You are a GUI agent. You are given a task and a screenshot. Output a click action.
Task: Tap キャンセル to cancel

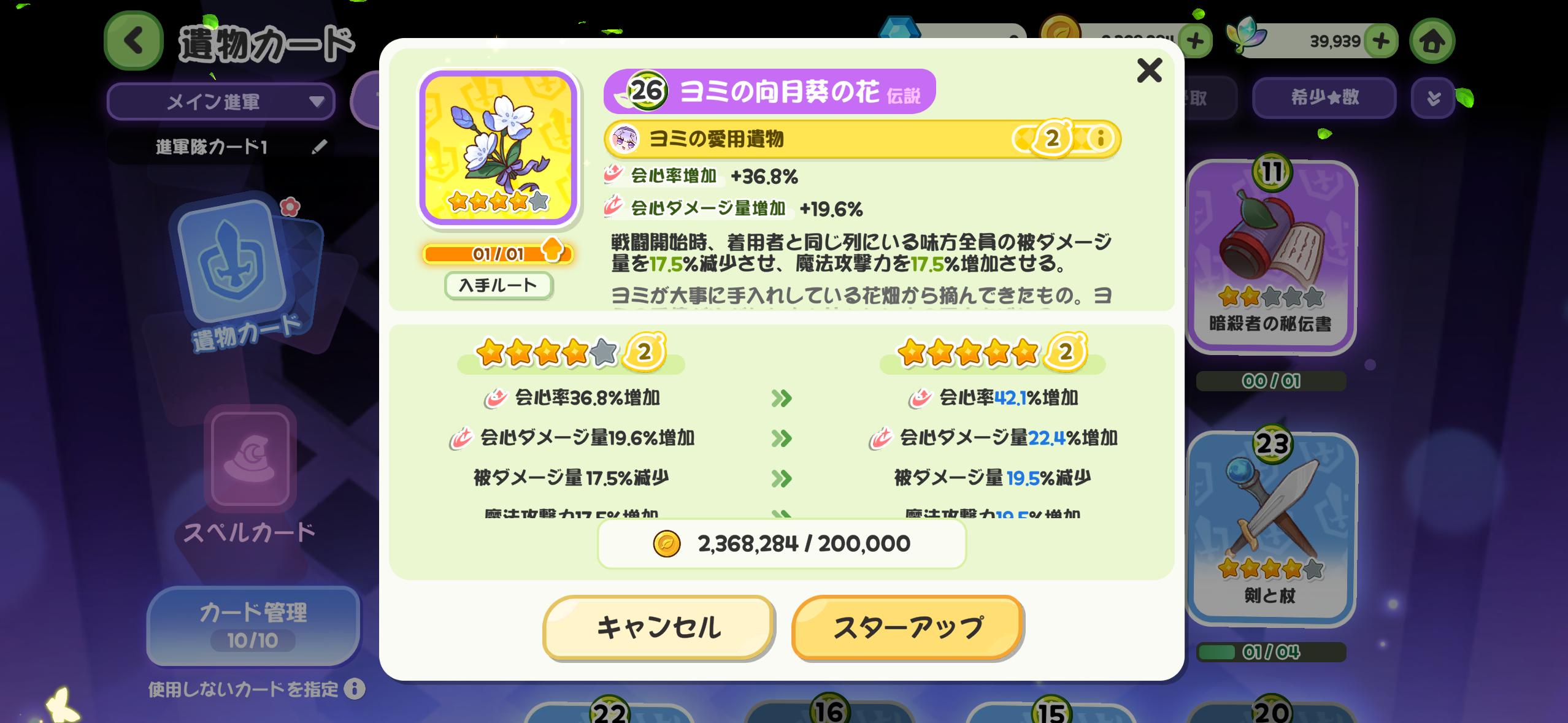pos(658,627)
